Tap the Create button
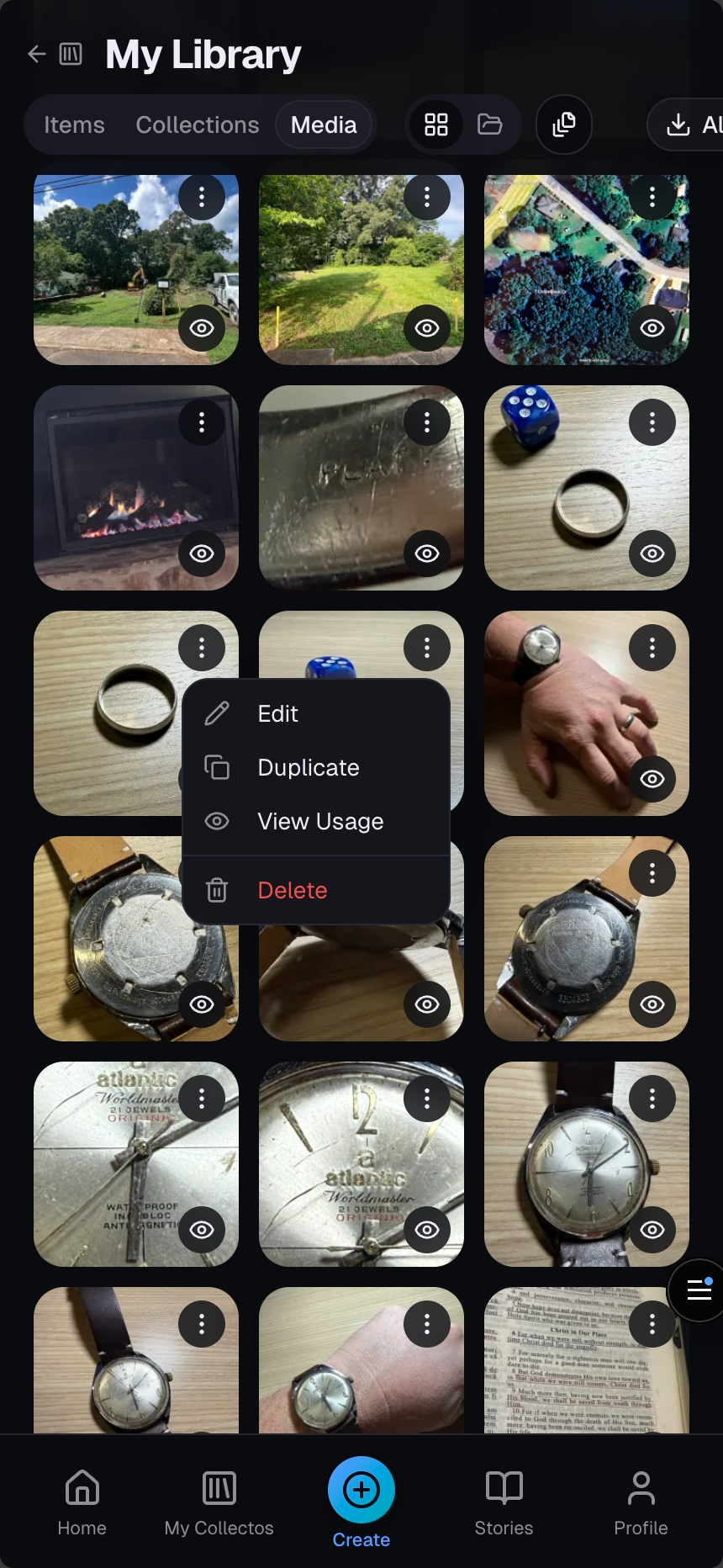This screenshot has height=1568, width=723. [x=361, y=1491]
